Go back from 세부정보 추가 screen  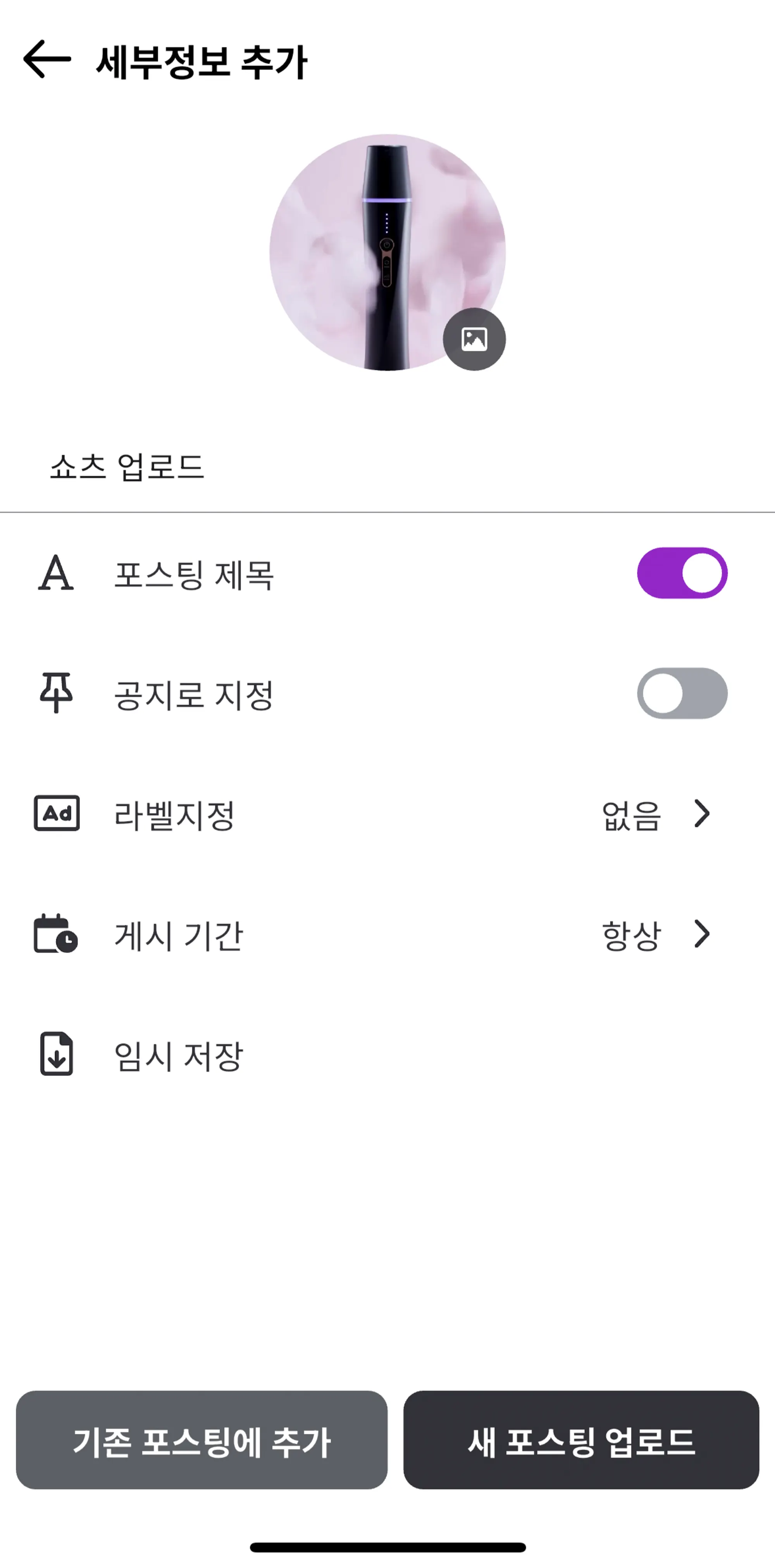pos(47,60)
